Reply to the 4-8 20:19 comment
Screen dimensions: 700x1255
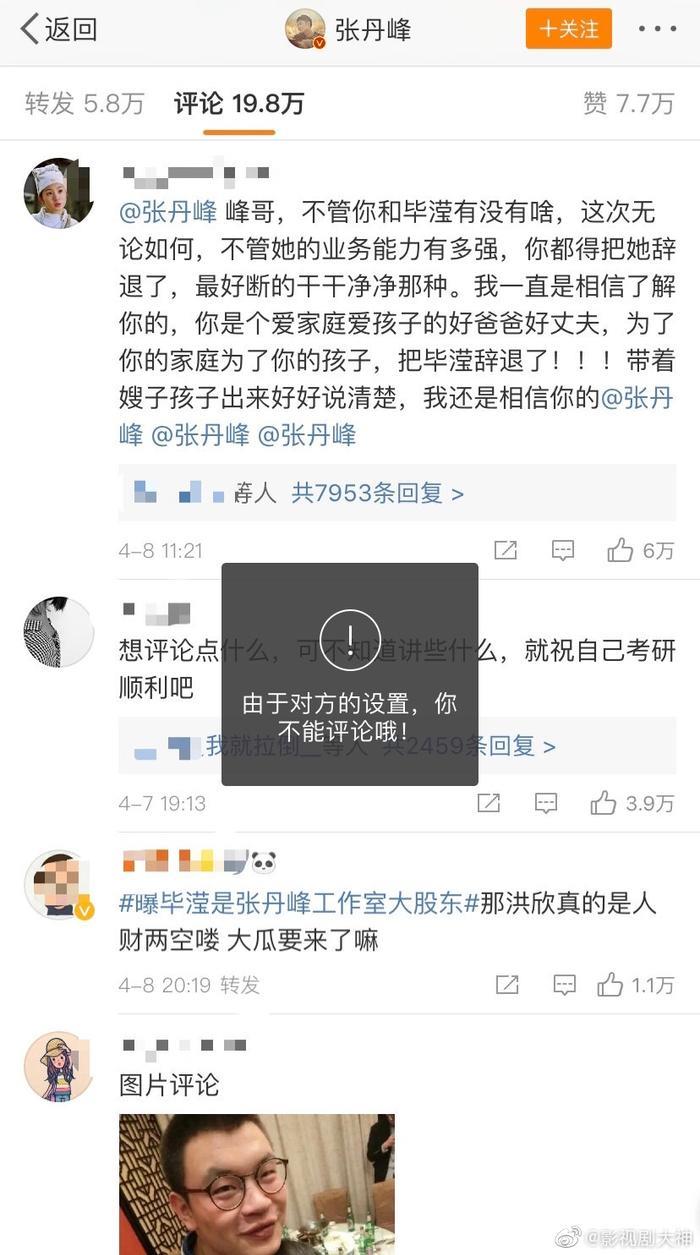[564, 985]
